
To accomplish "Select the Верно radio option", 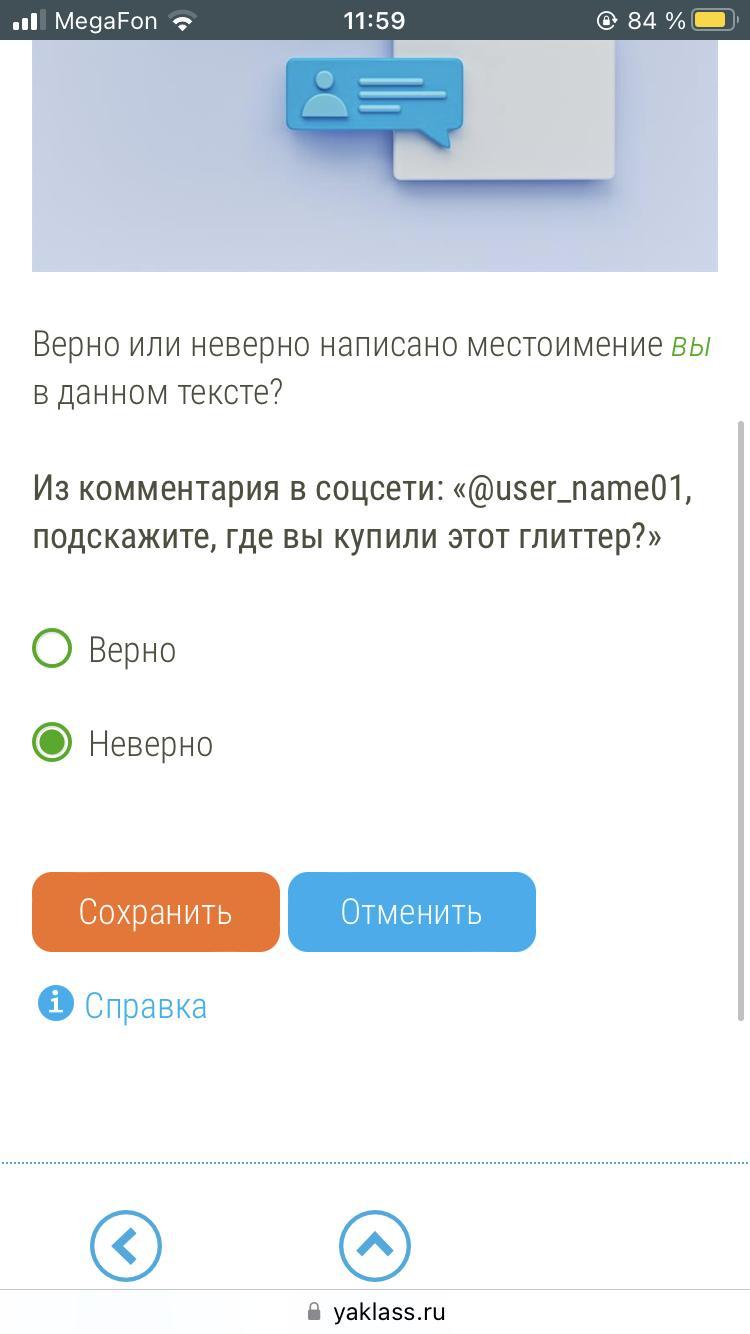I will (x=52, y=649).
